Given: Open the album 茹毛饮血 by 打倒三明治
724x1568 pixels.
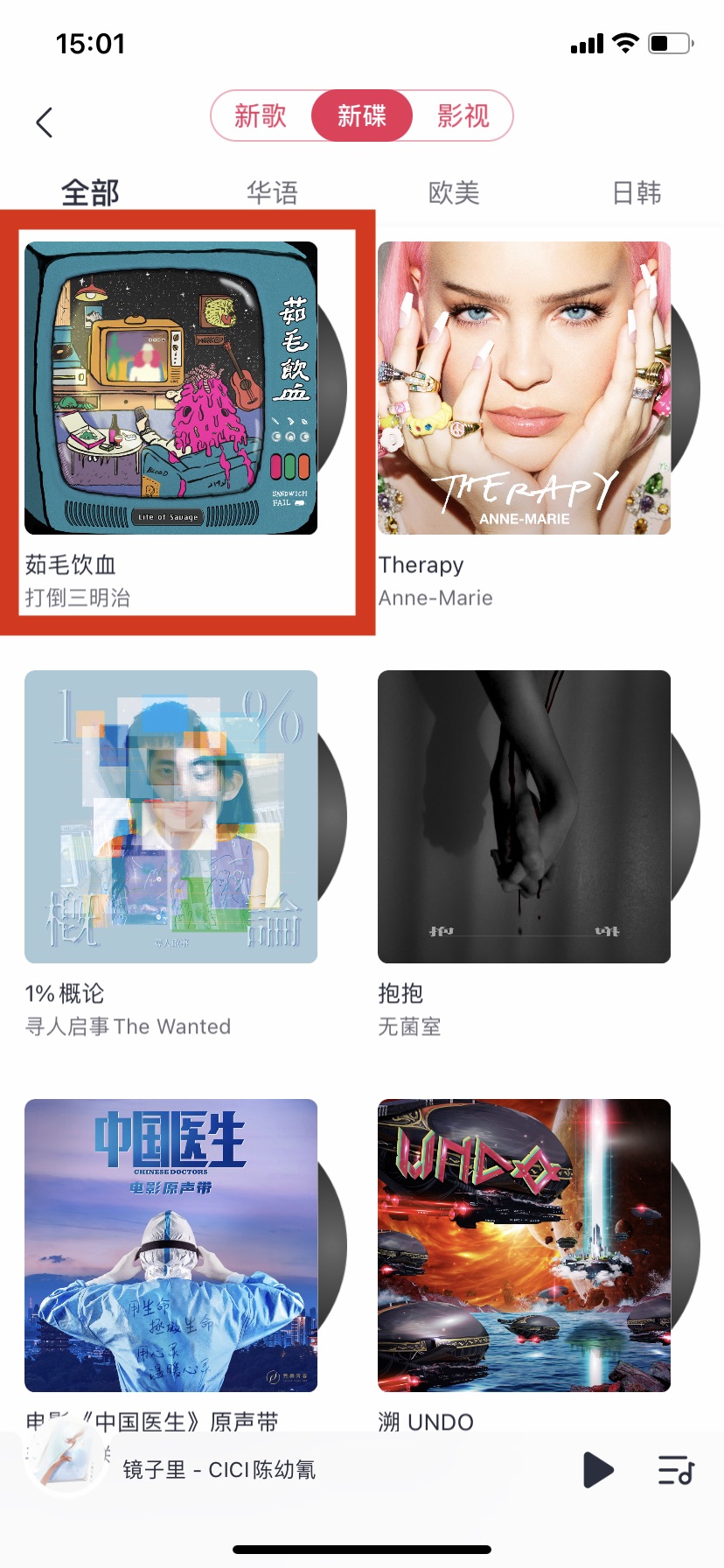Looking at the screenshot, I should pyautogui.click(x=171, y=388).
